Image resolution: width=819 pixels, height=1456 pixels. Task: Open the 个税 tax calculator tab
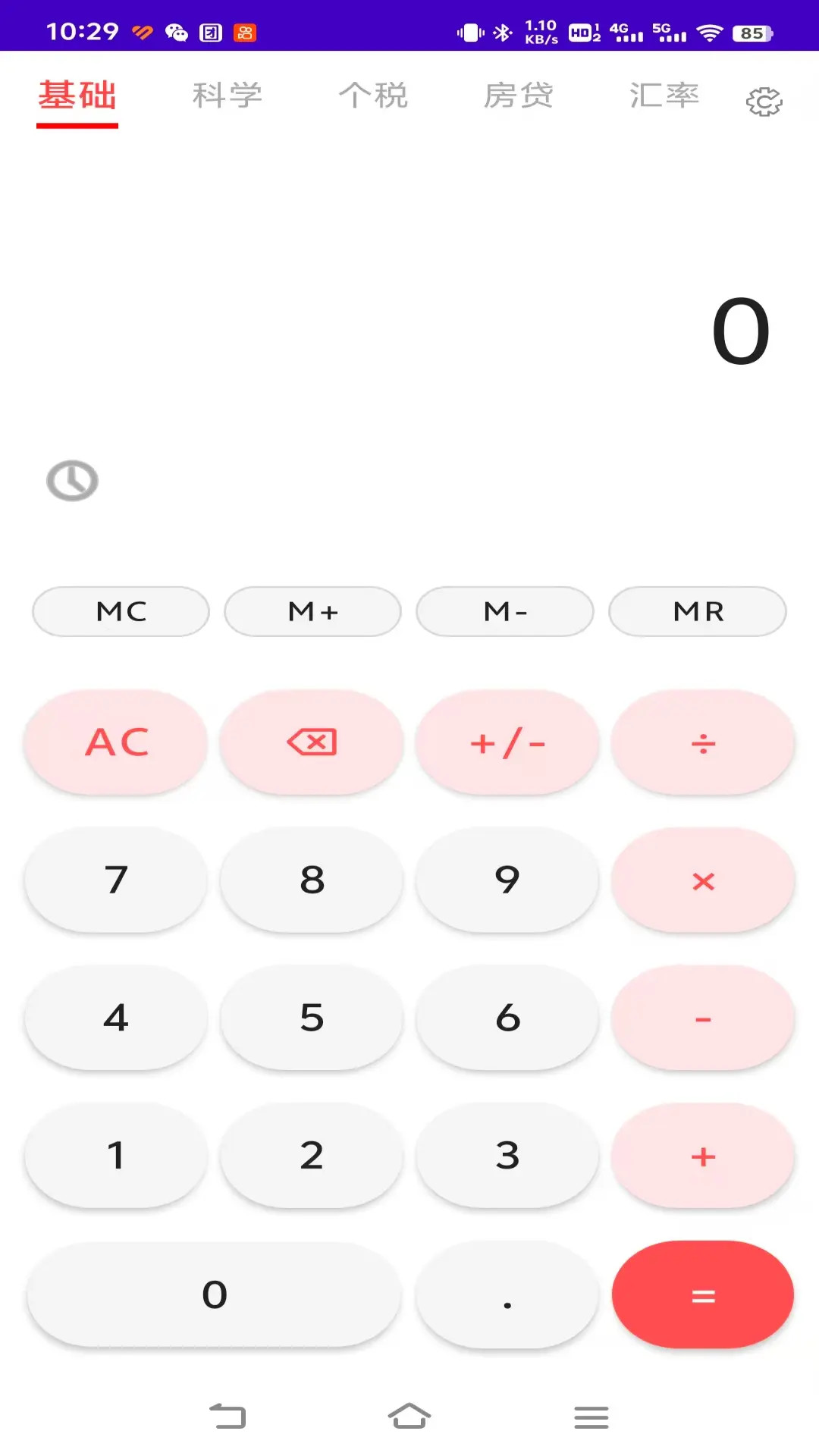(x=375, y=96)
